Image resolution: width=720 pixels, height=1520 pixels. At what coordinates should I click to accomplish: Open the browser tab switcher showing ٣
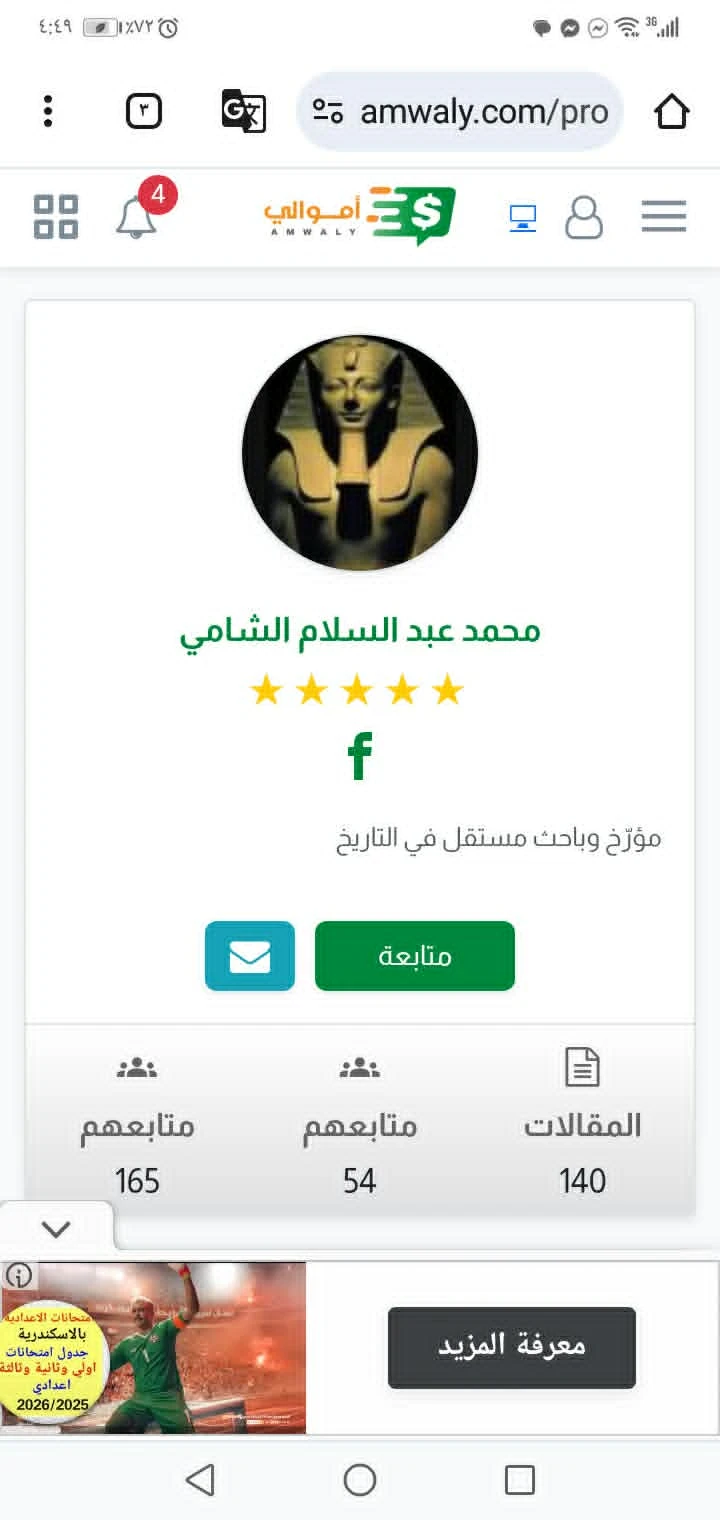coord(142,111)
